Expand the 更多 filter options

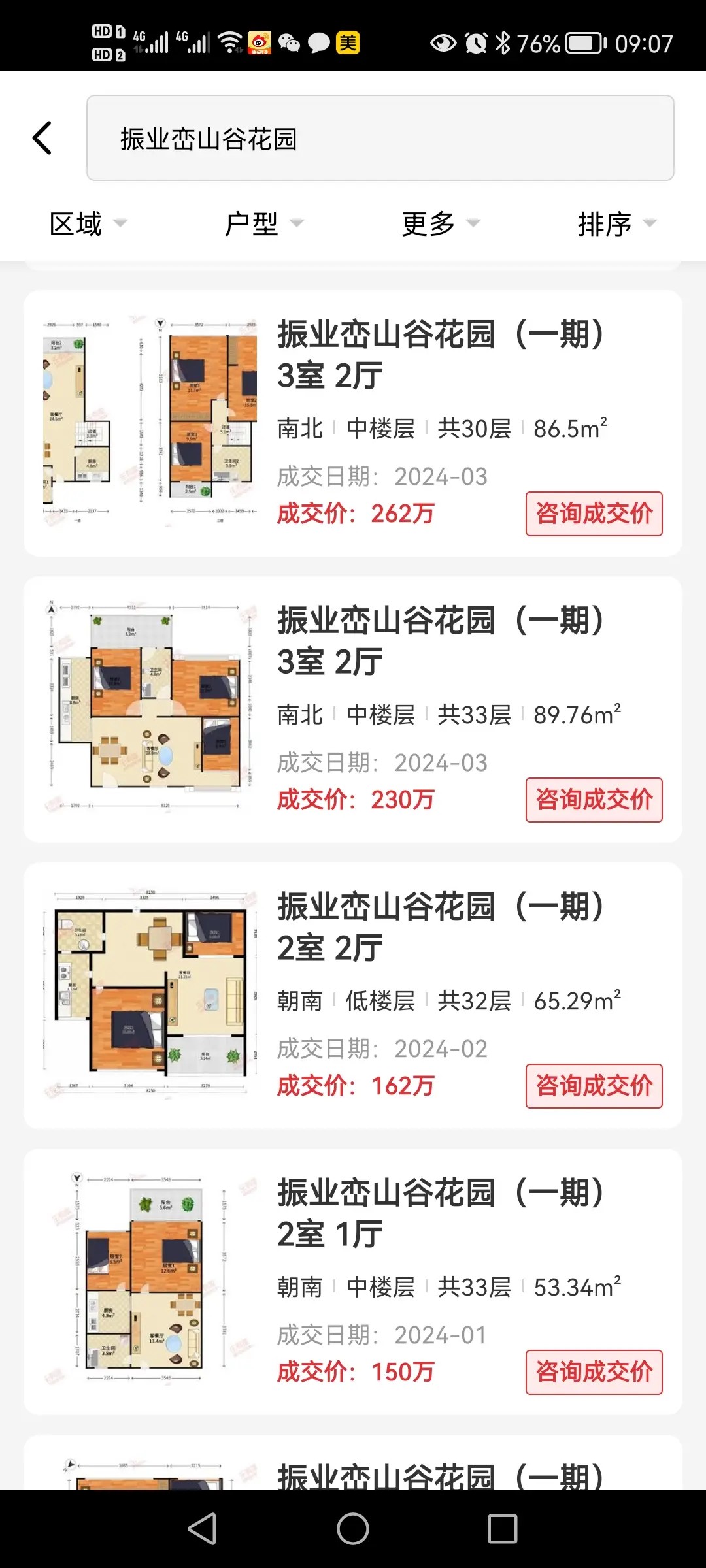tap(440, 223)
